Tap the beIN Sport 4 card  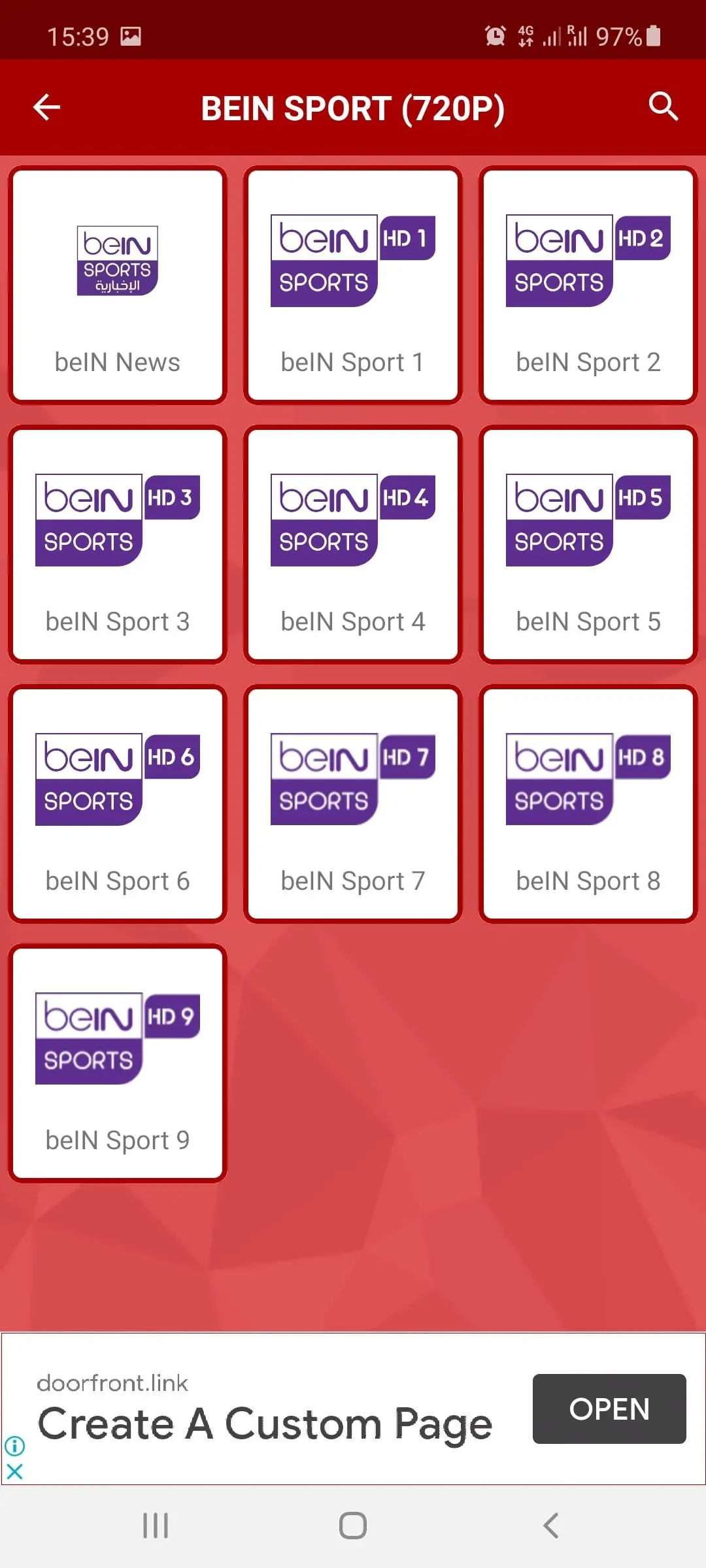(353, 545)
